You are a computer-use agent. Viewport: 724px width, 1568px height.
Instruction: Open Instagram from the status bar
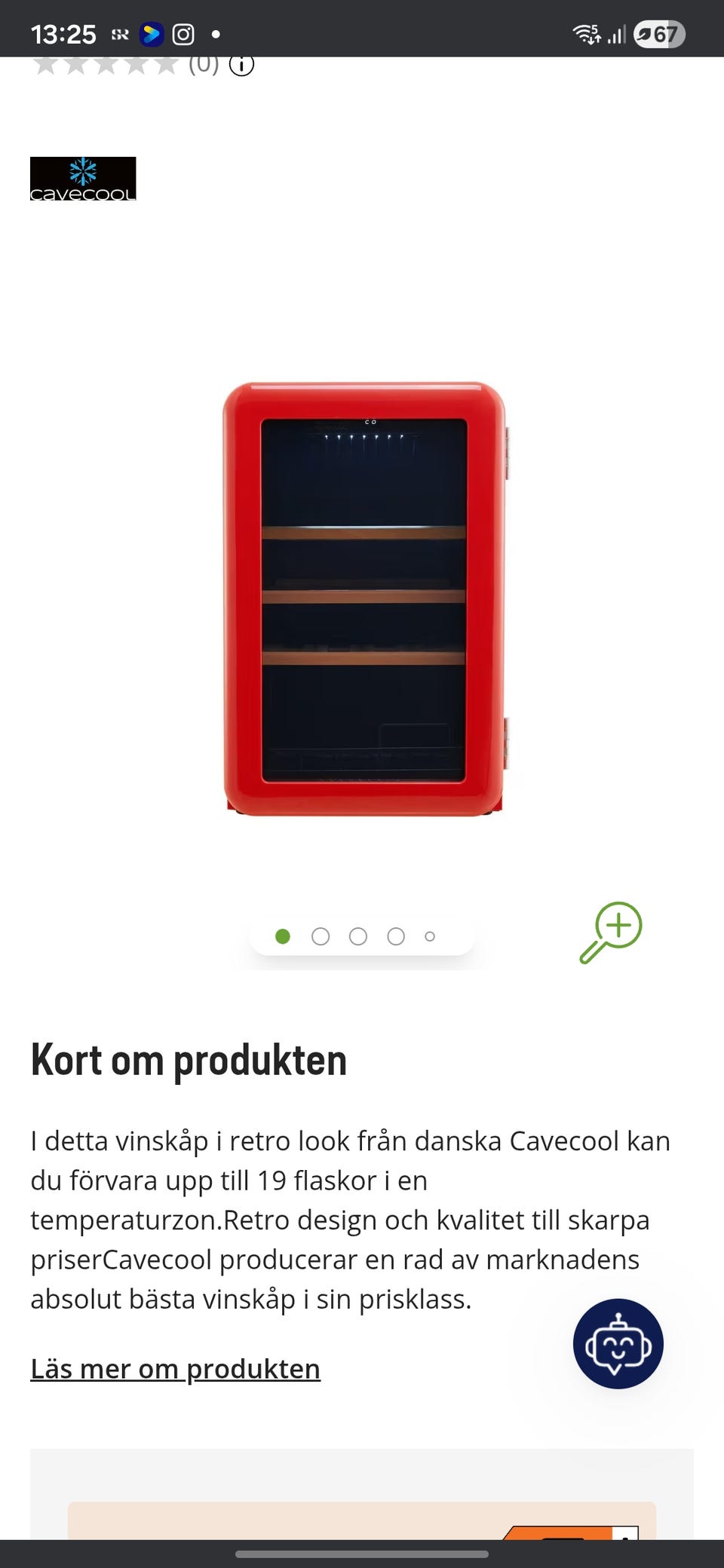(x=183, y=33)
